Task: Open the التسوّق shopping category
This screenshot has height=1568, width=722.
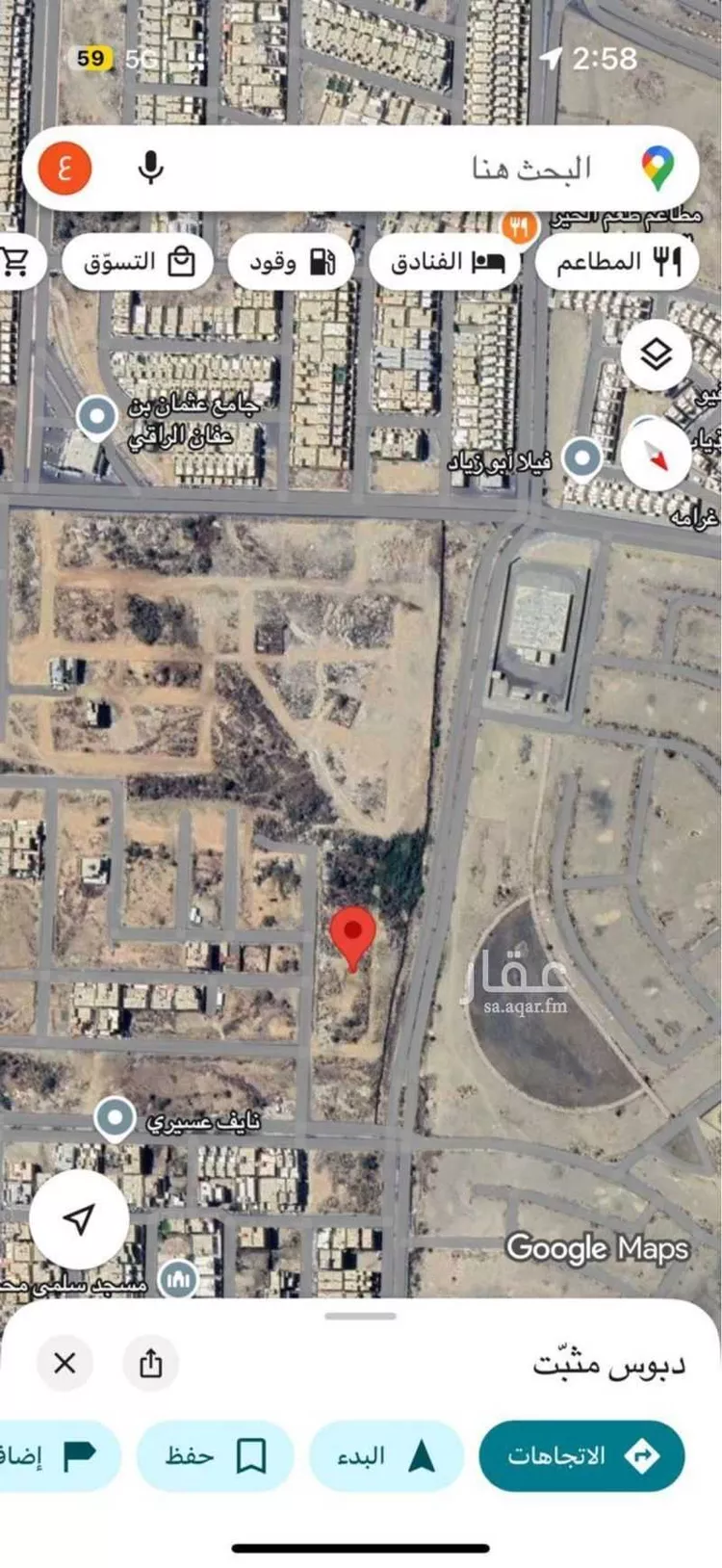Action: coord(138,260)
